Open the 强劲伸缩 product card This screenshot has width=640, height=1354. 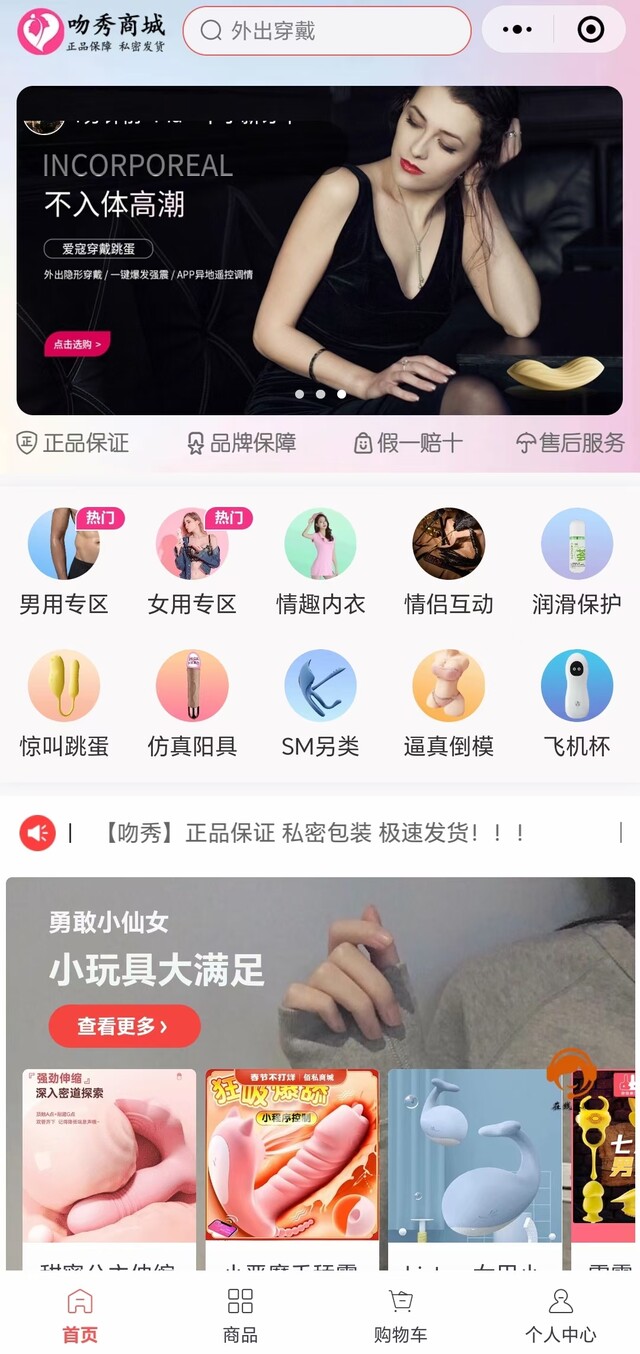[110, 1160]
